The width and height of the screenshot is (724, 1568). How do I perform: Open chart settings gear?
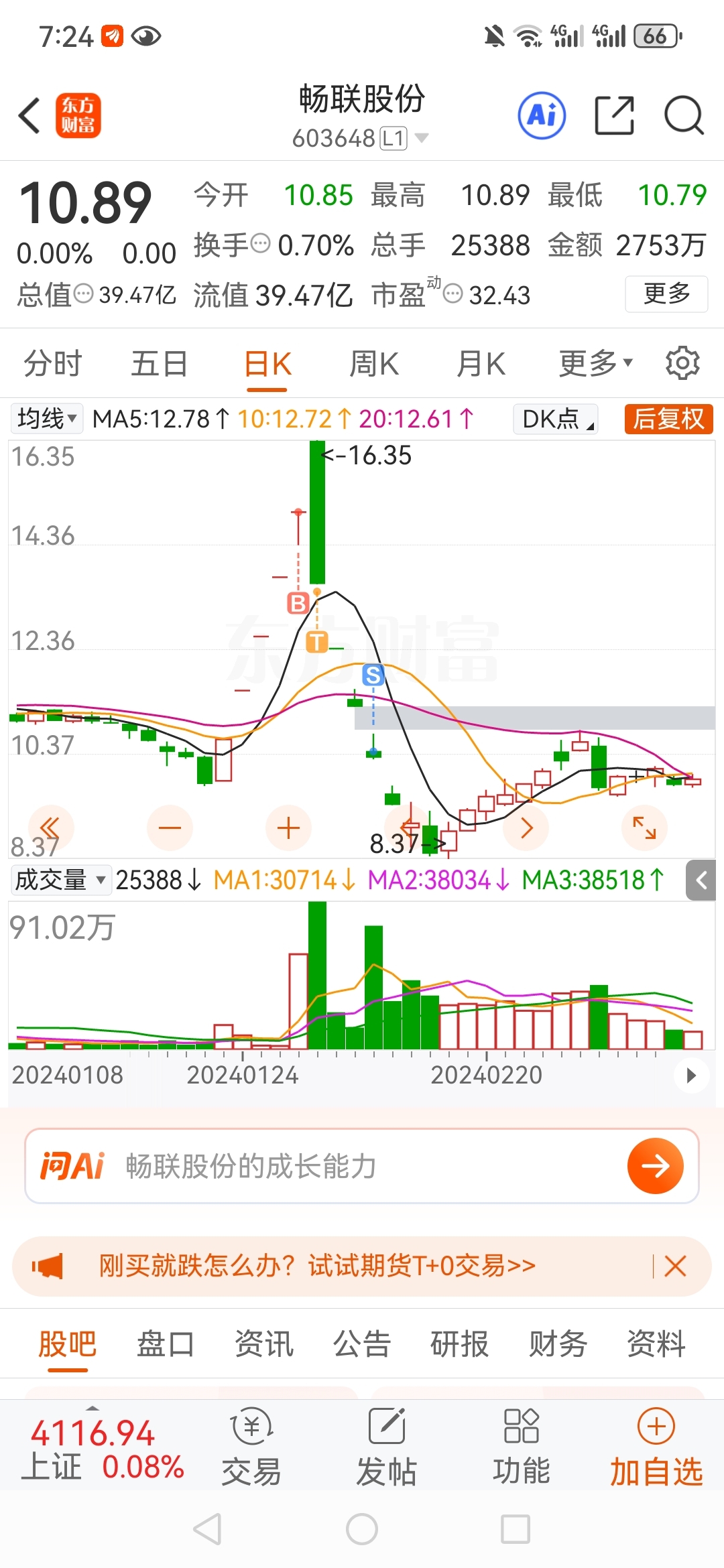tap(682, 363)
